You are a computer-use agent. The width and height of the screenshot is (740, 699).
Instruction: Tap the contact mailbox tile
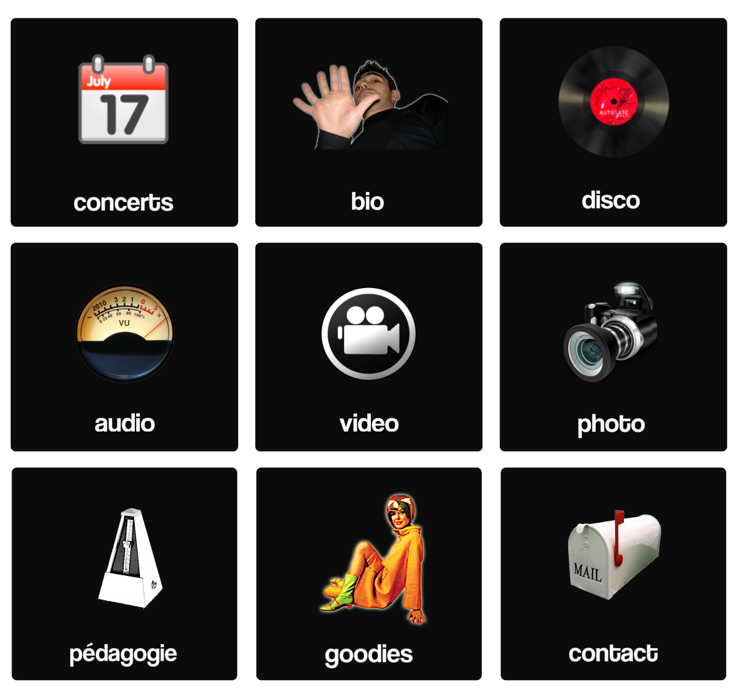click(x=612, y=573)
